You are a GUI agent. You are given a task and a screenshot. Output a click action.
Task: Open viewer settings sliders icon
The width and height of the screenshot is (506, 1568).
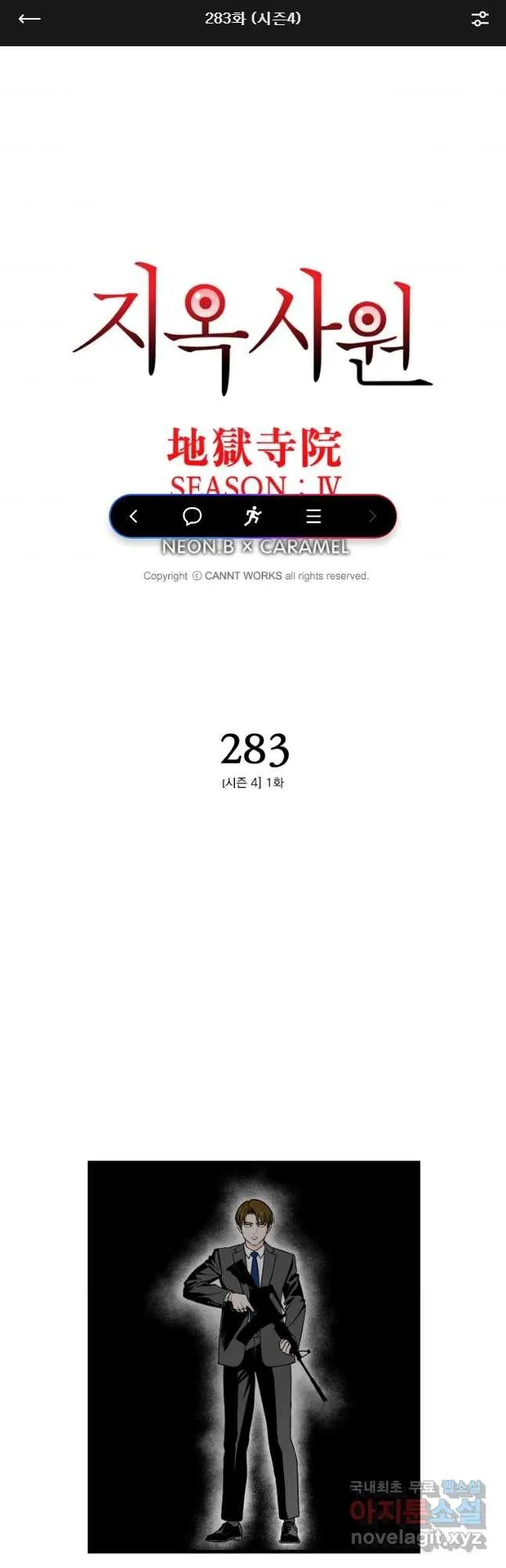[479, 19]
